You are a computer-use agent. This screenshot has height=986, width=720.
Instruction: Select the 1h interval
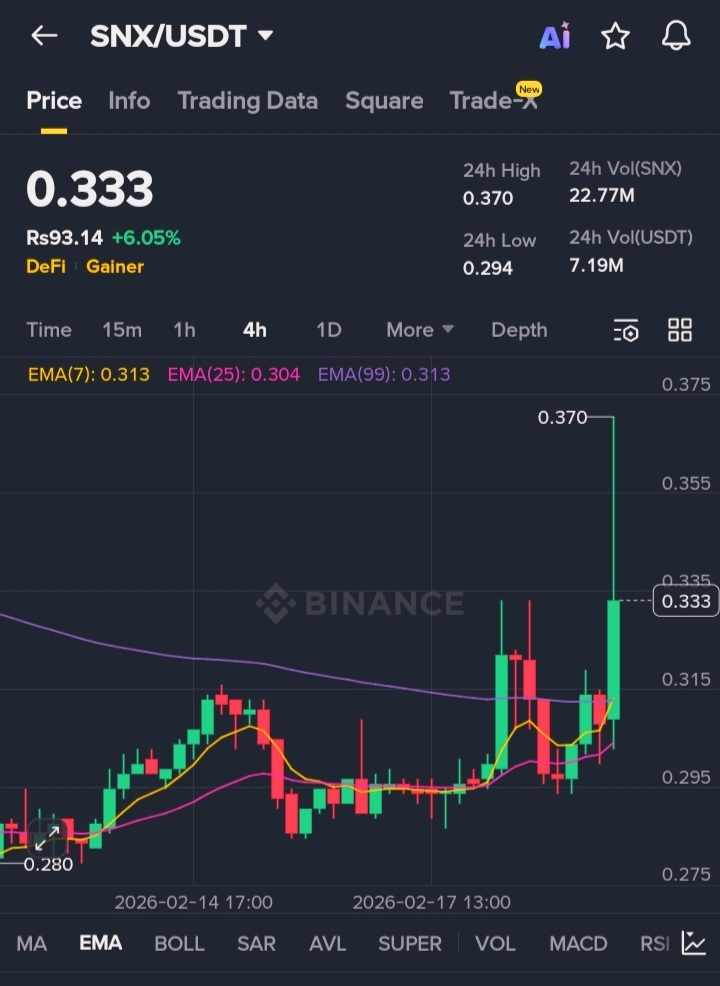click(x=184, y=330)
